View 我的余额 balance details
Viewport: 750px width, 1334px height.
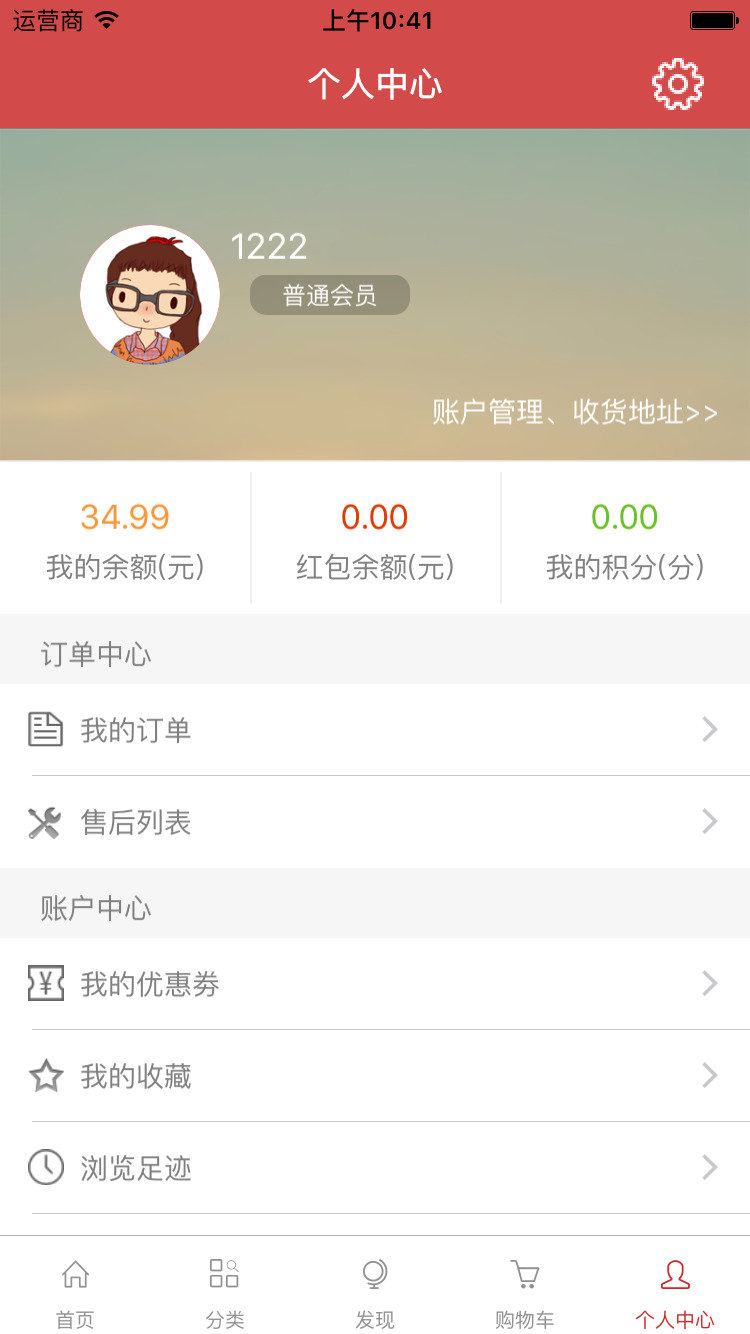(x=125, y=540)
